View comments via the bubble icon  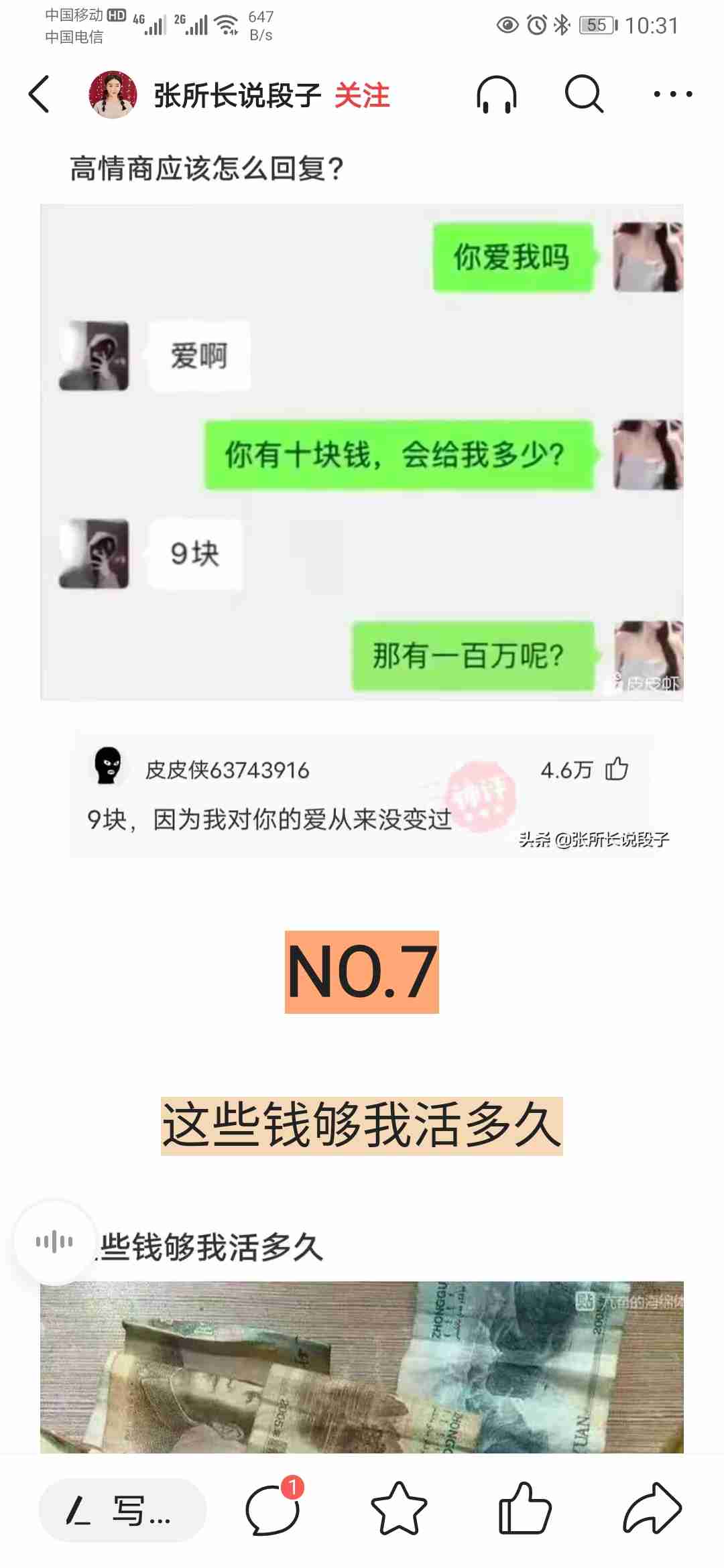272,1510
